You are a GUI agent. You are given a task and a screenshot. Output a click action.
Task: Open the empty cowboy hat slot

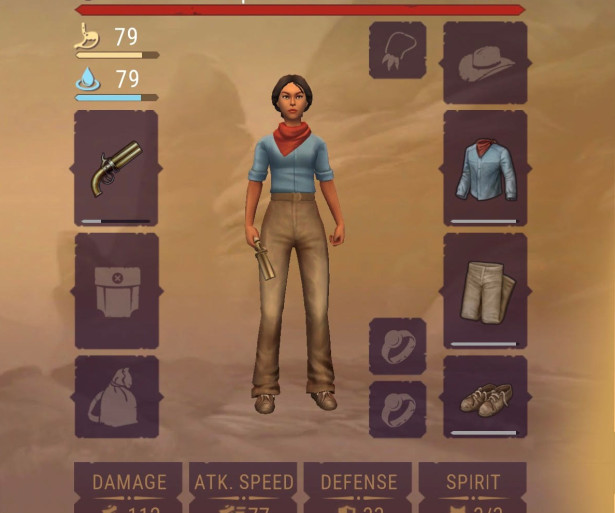[485, 63]
